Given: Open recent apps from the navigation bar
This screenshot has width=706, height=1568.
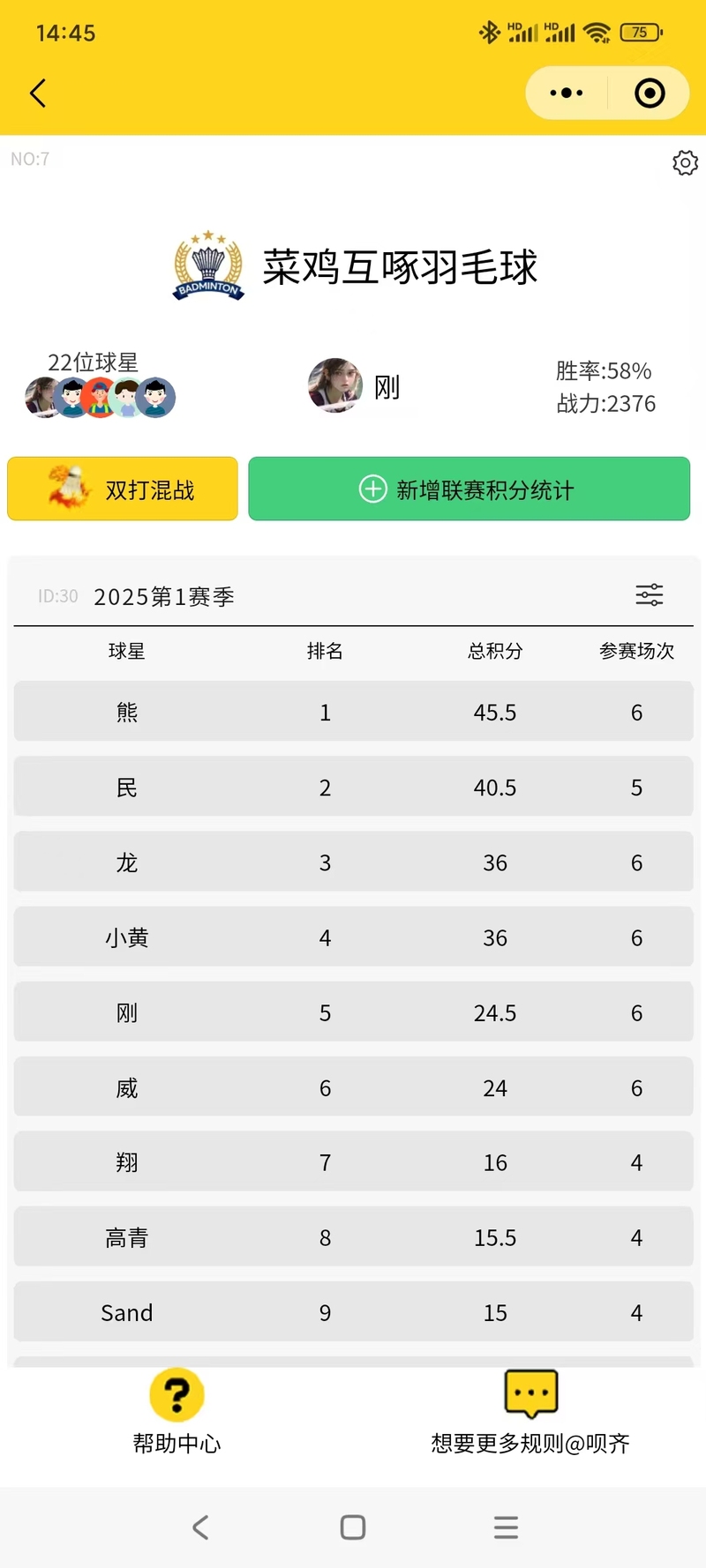Looking at the screenshot, I should [x=506, y=1527].
